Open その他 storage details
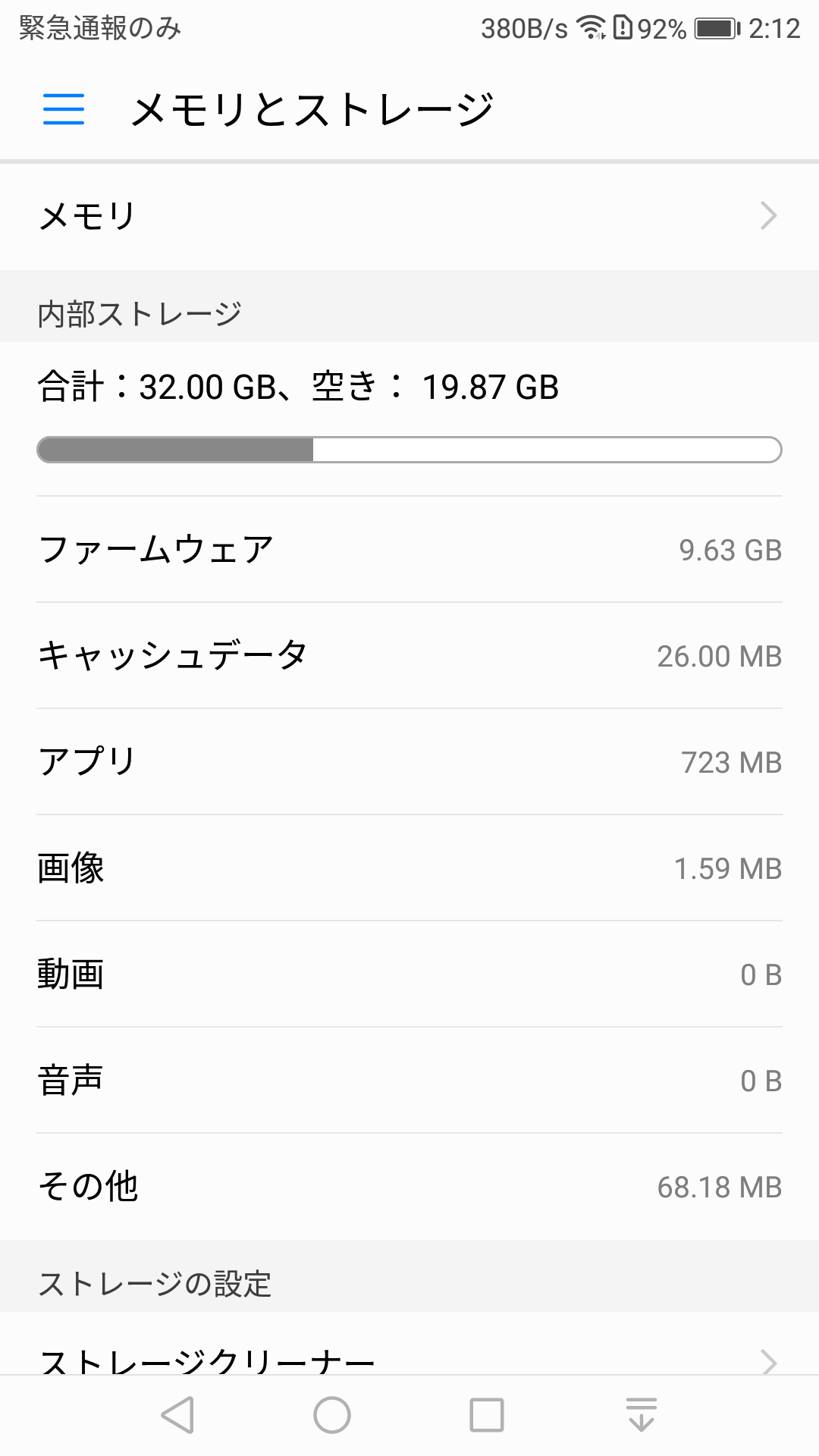 coord(409,1187)
